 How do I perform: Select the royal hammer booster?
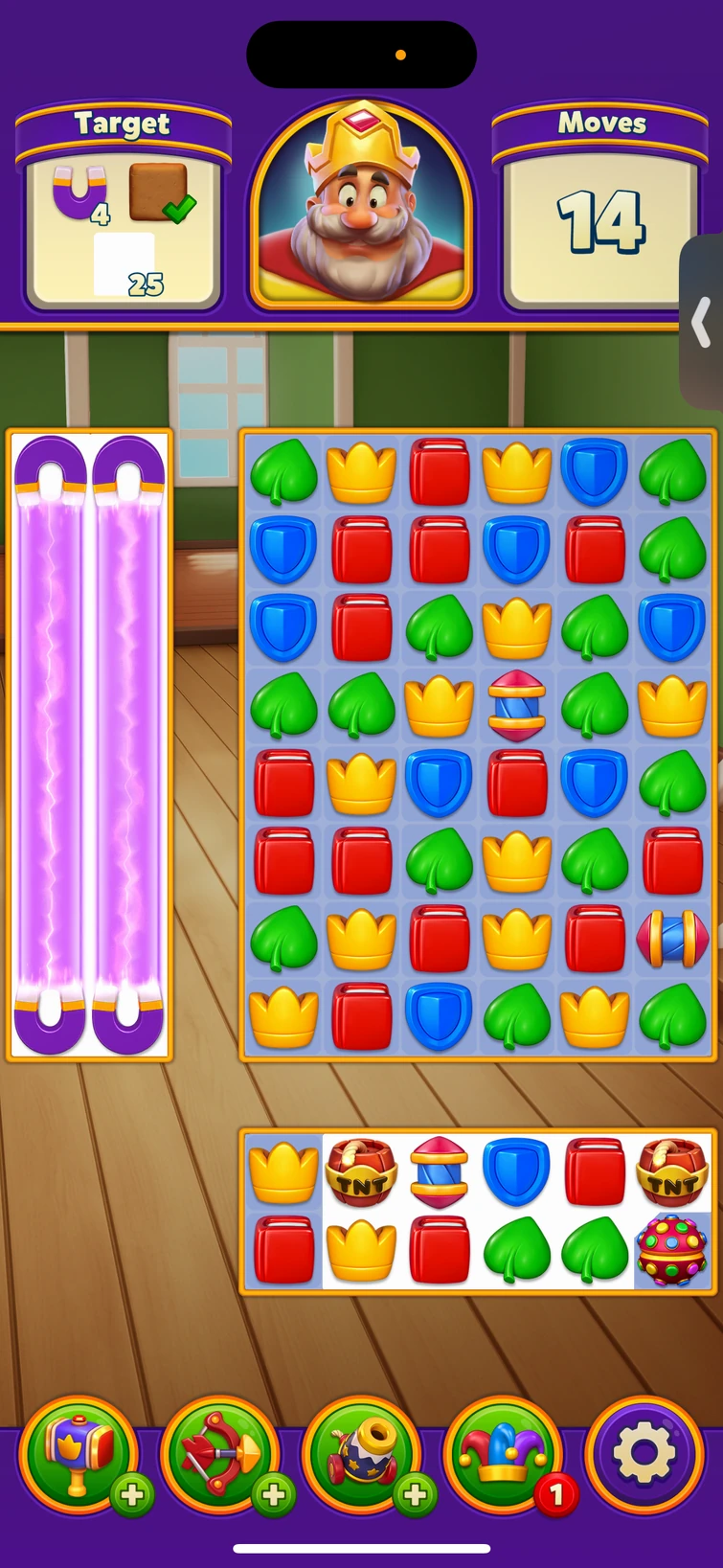[79, 1455]
